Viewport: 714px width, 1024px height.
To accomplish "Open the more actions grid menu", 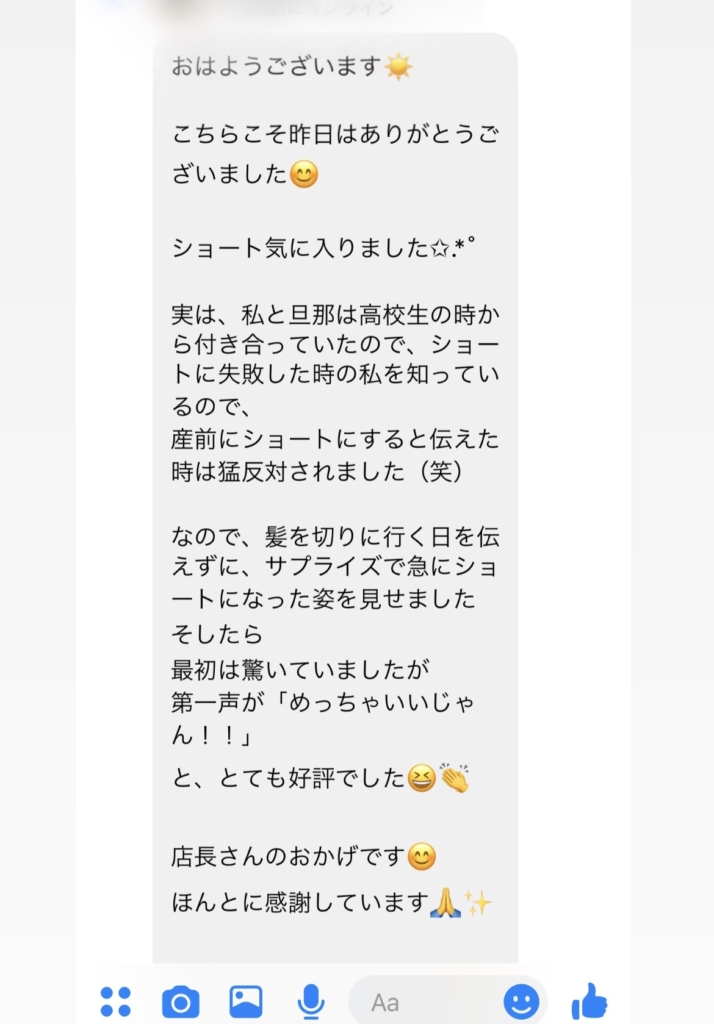I will tap(116, 1001).
